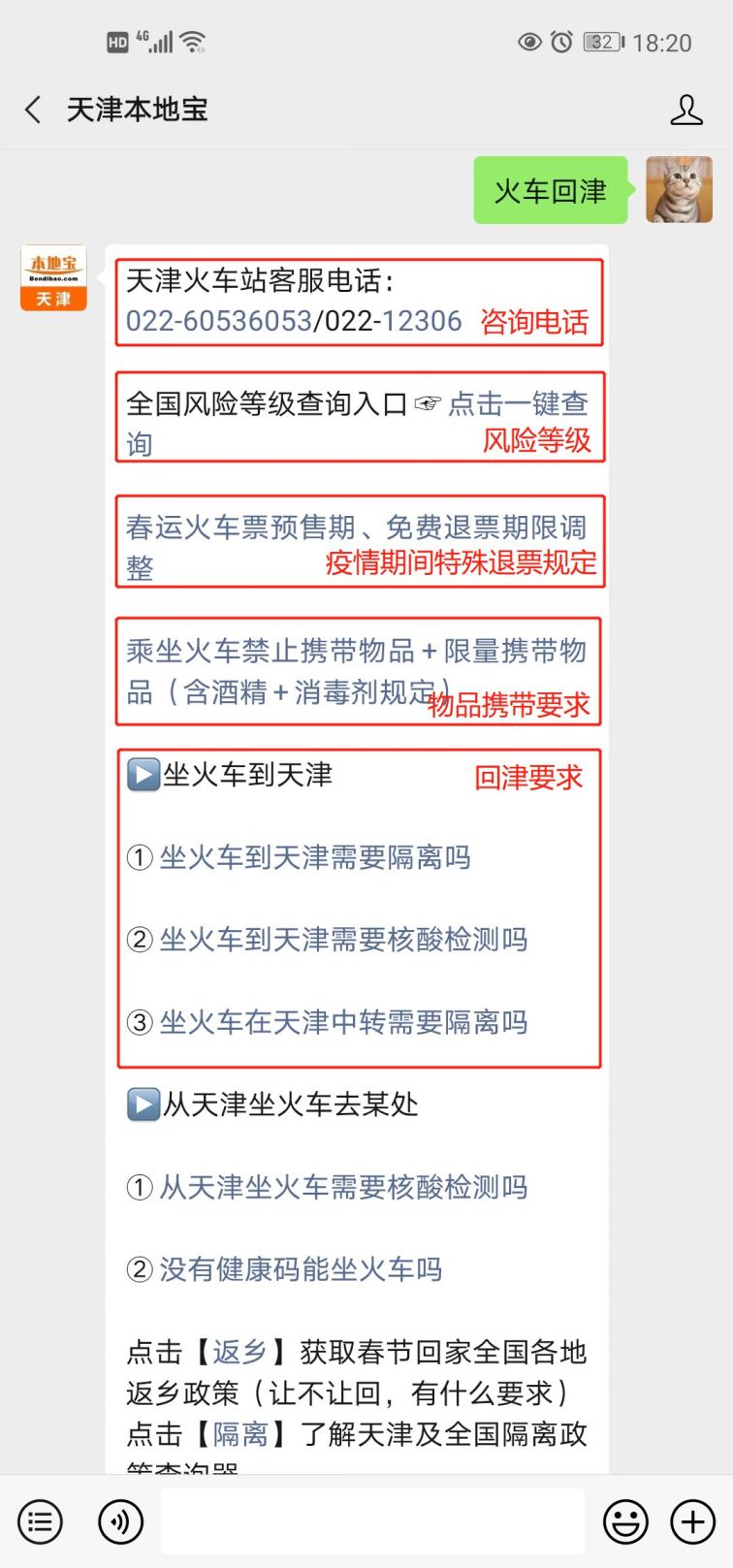733x1568 pixels.
Task: Open 没有健康码能坐火车吗 link
Action: (301, 1269)
